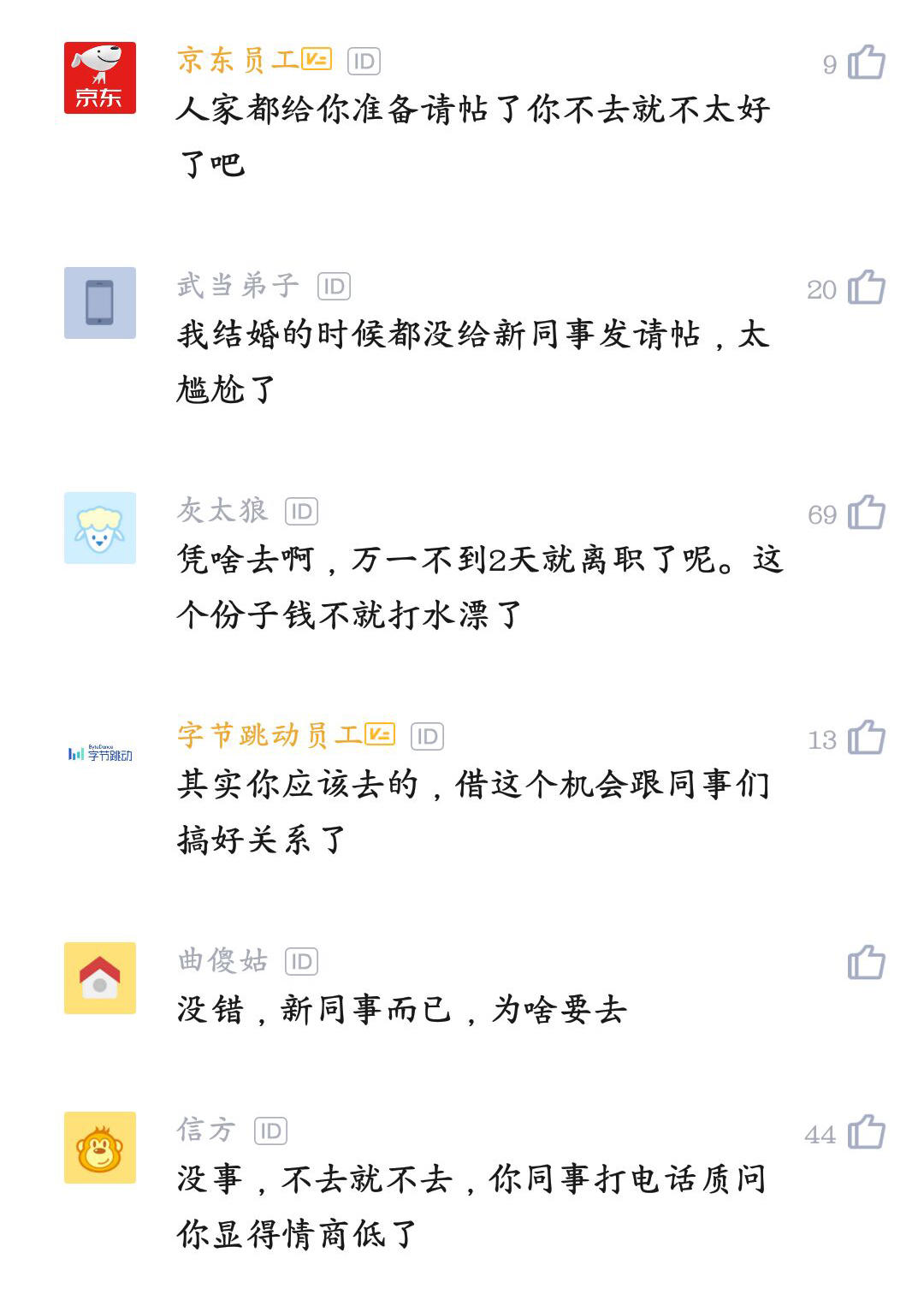This screenshot has height=1294, width=924.
Task: Like 曲傻姑's comment
Action: (868, 963)
